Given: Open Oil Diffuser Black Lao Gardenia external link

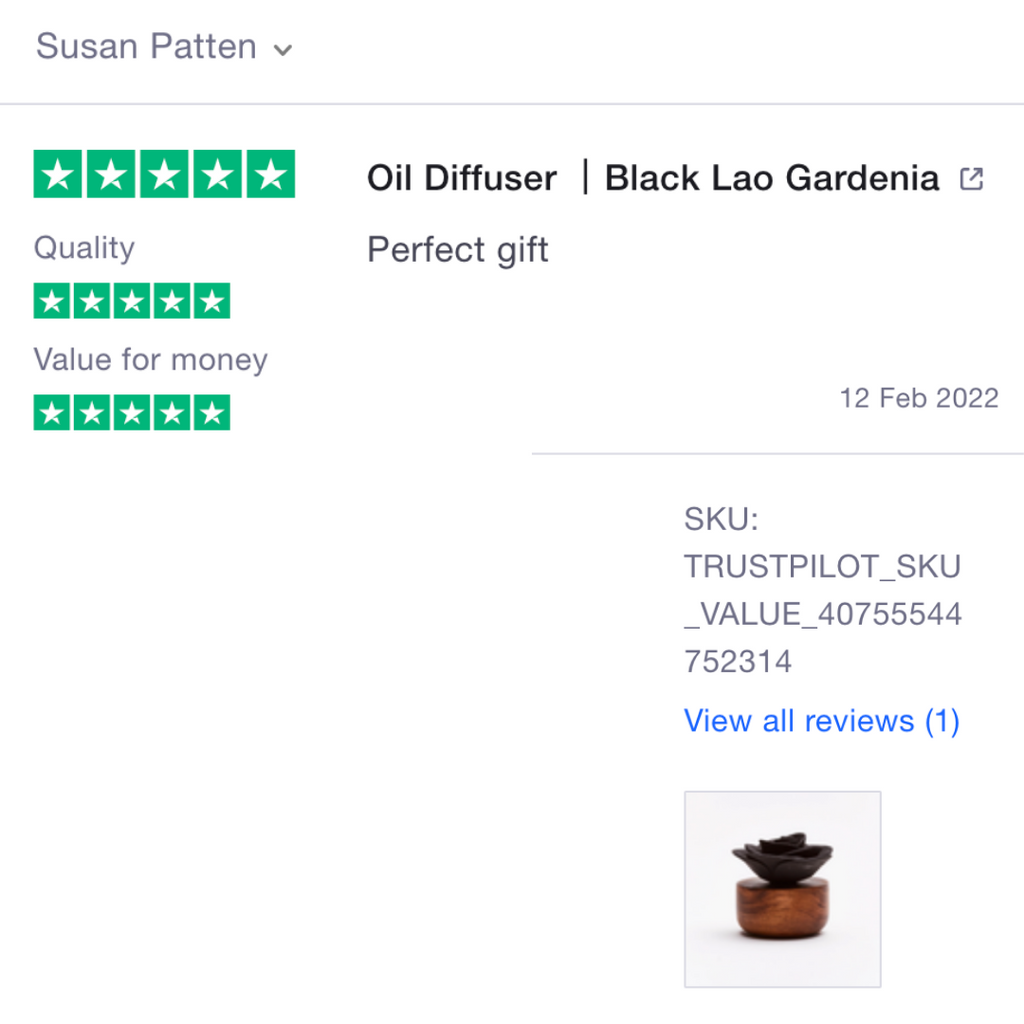Looking at the screenshot, I should click(971, 179).
